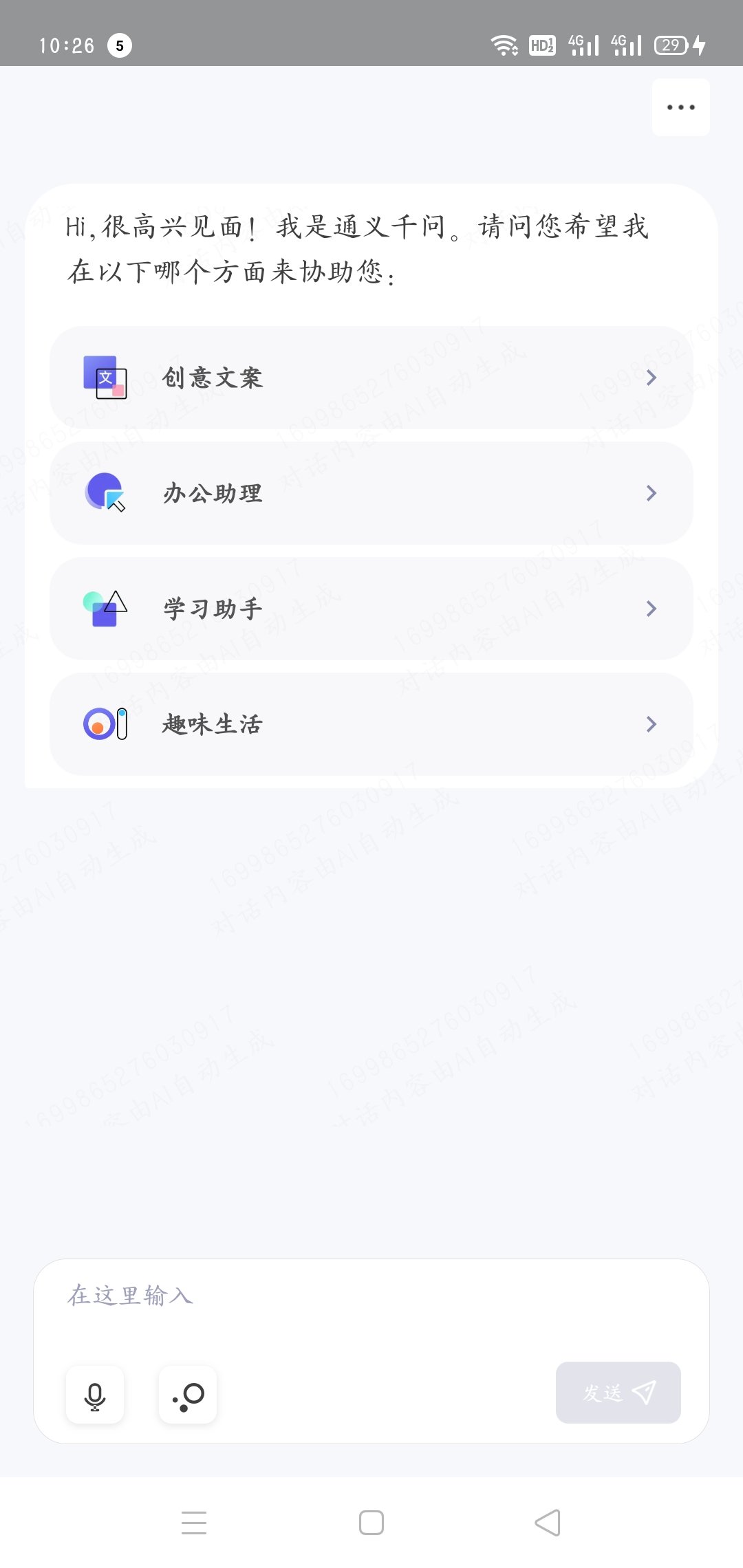
Task: Tap the 发送 send button
Action: [618, 1393]
